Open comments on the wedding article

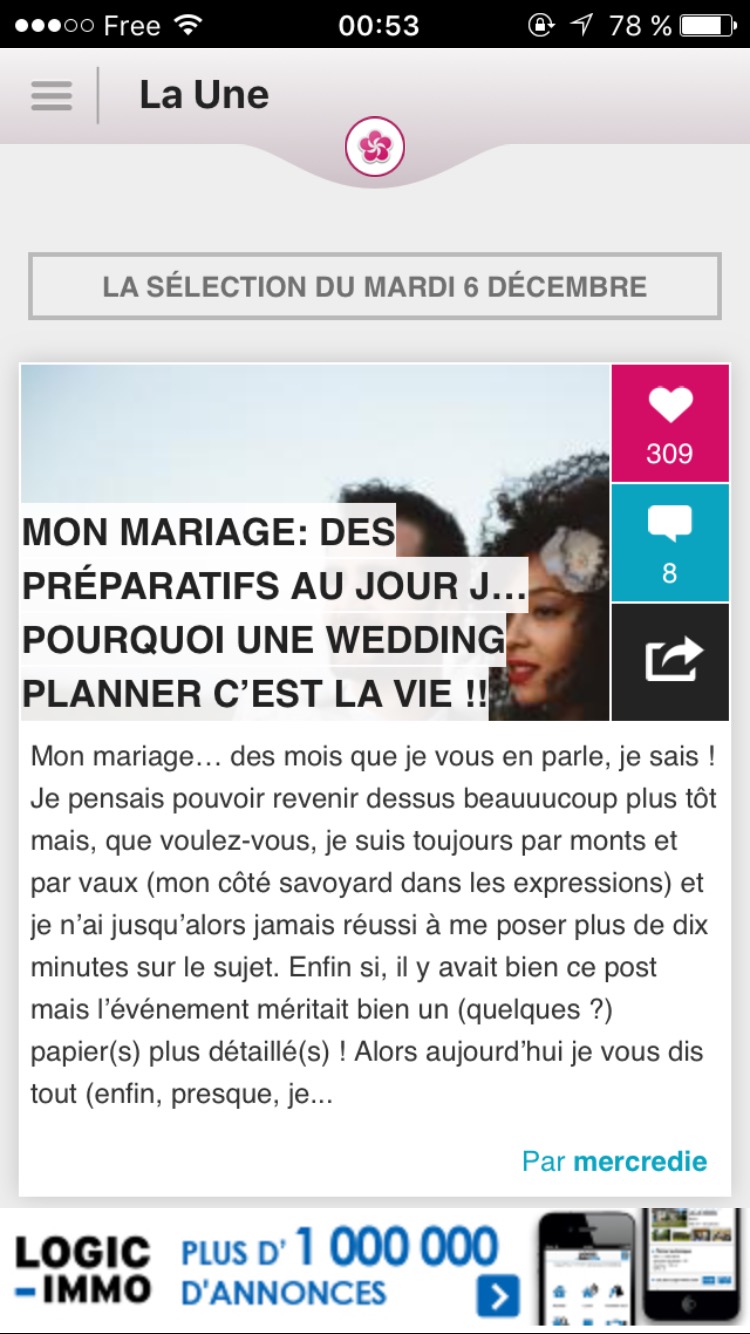point(670,543)
